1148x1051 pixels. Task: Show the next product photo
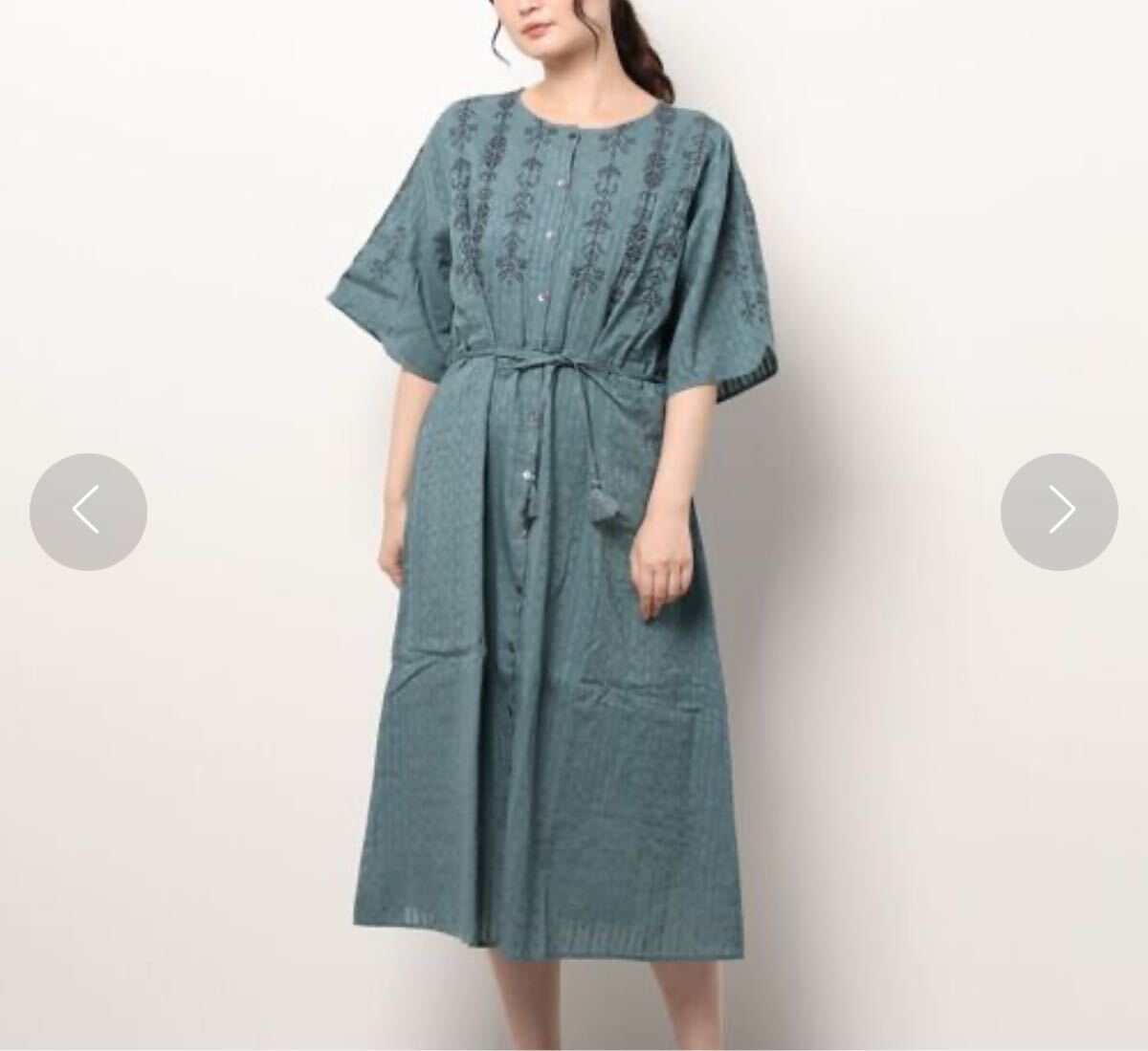pos(1059,512)
